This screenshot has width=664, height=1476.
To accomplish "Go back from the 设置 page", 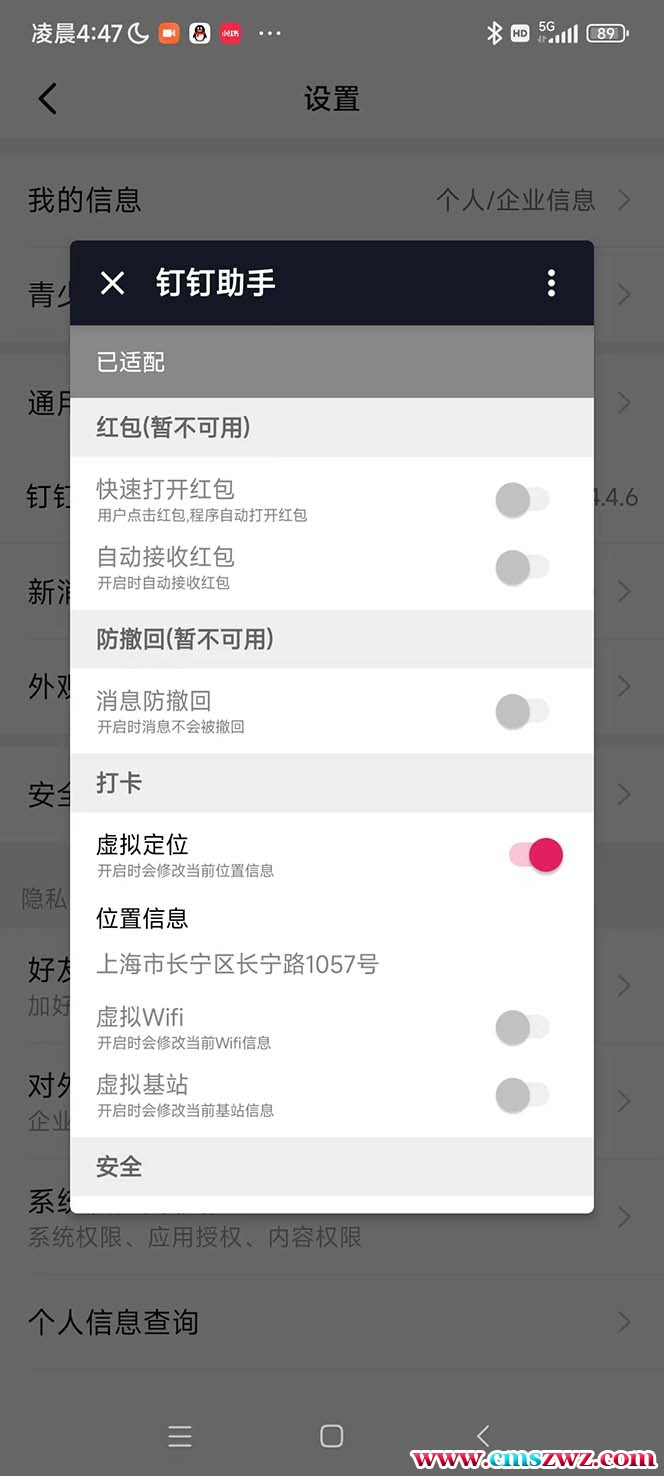I will [x=47, y=99].
